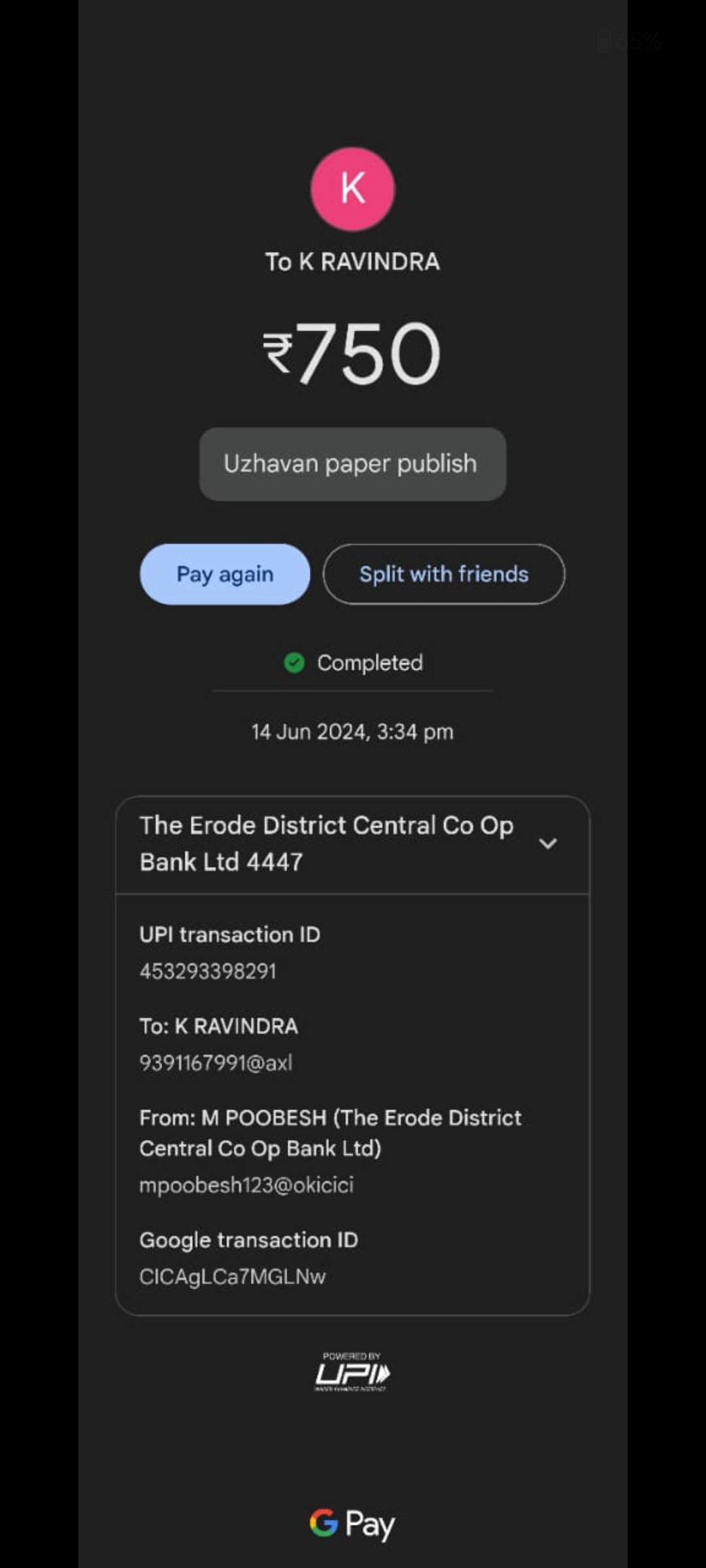Select Split with friends
This screenshot has width=706, height=1568.
tap(444, 574)
